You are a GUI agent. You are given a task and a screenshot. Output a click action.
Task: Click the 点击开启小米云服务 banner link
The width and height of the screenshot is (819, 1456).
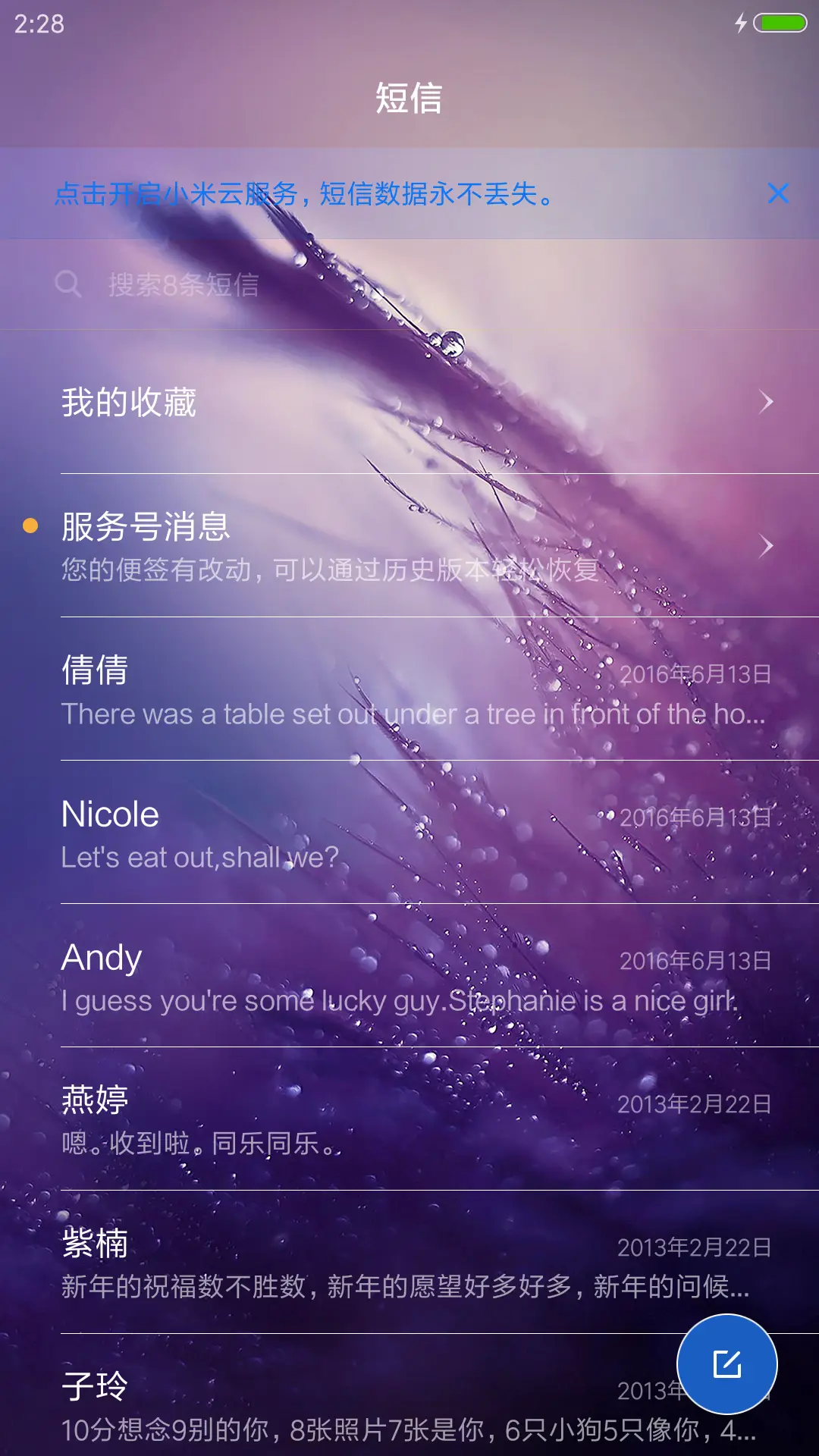(303, 195)
